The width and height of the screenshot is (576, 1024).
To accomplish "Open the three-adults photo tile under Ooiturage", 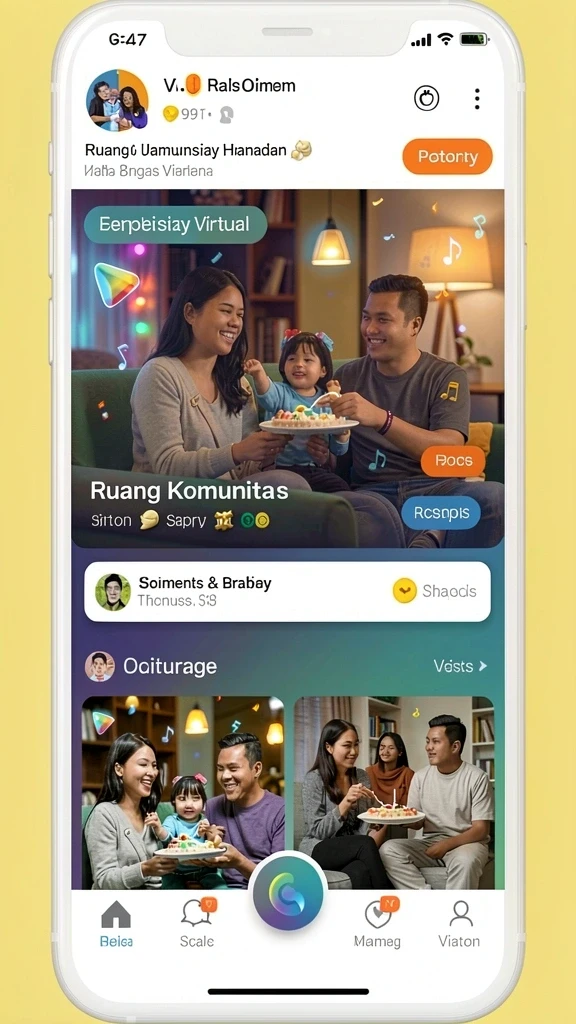I will coord(394,793).
